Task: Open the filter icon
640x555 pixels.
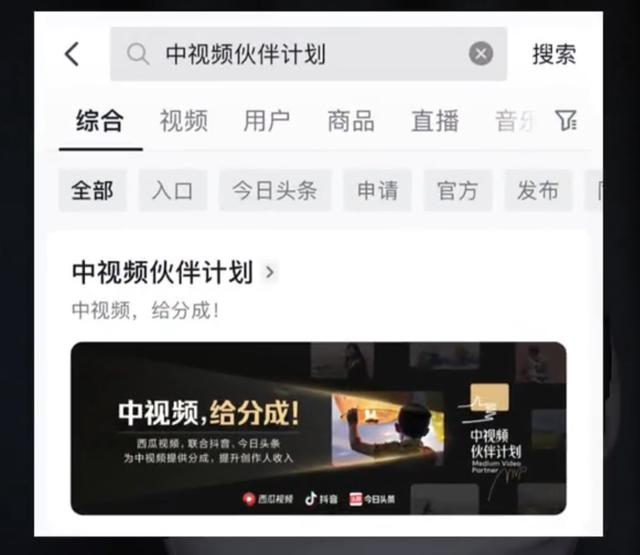Action: [x=567, y=122]
